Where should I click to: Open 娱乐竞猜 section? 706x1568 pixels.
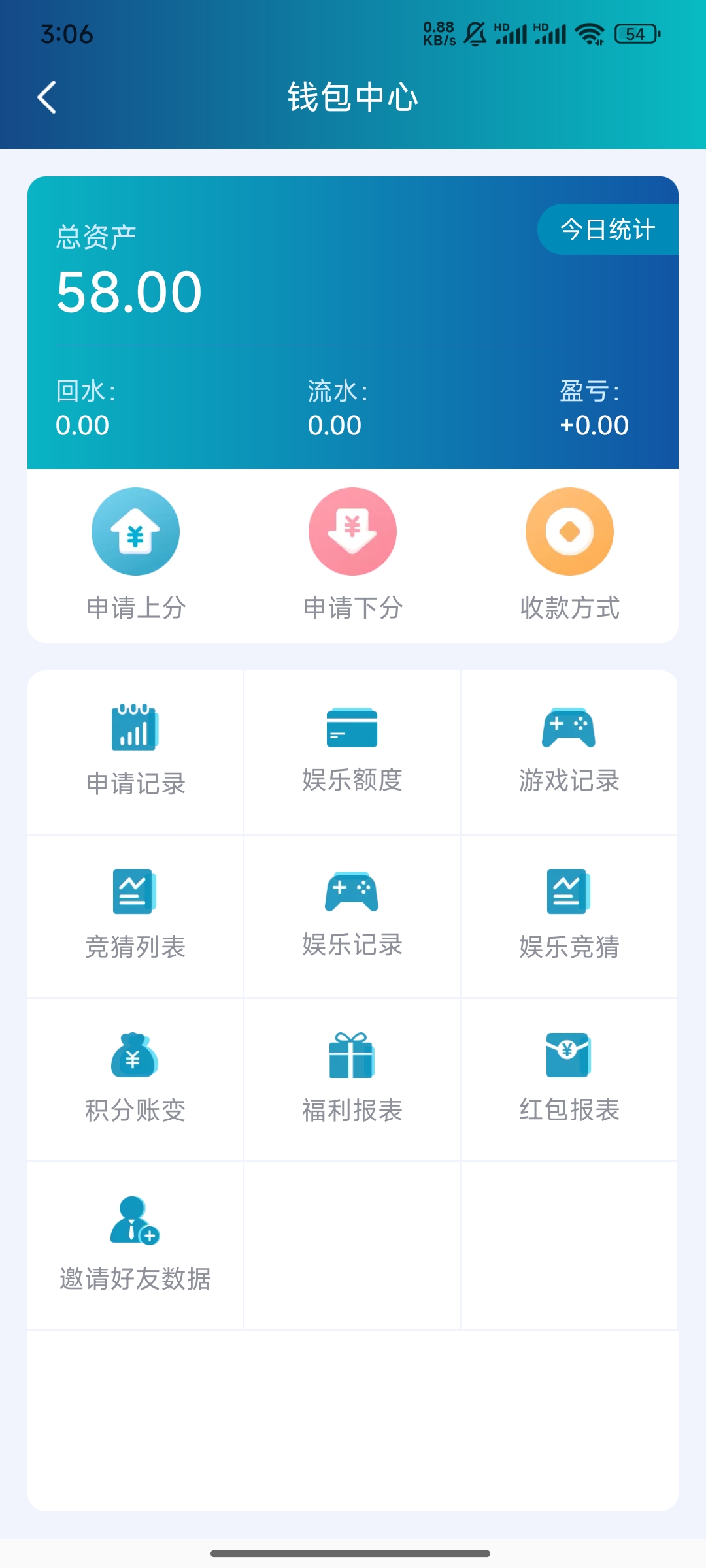[x=569, y=915]
